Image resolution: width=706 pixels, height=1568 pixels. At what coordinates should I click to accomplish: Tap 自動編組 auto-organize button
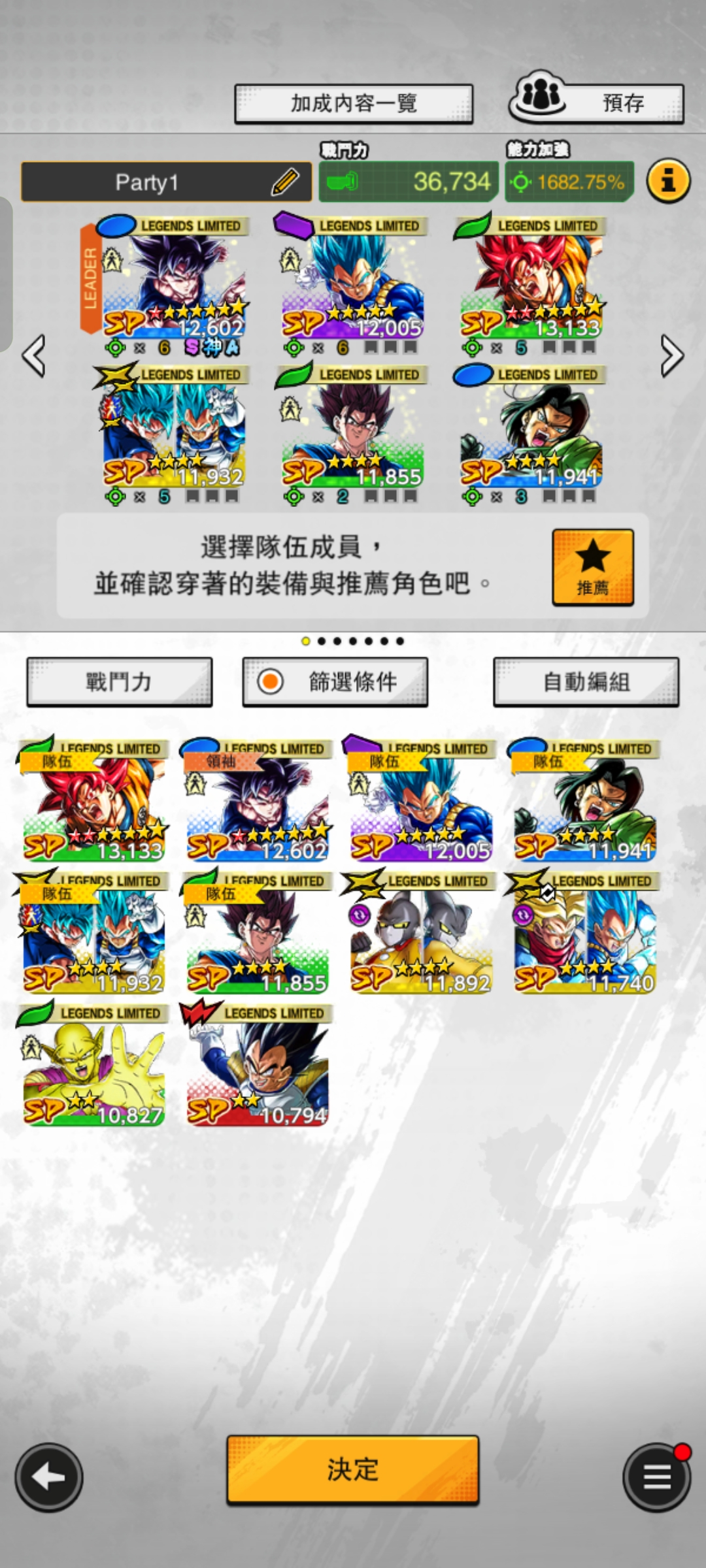tap(586, 682)
